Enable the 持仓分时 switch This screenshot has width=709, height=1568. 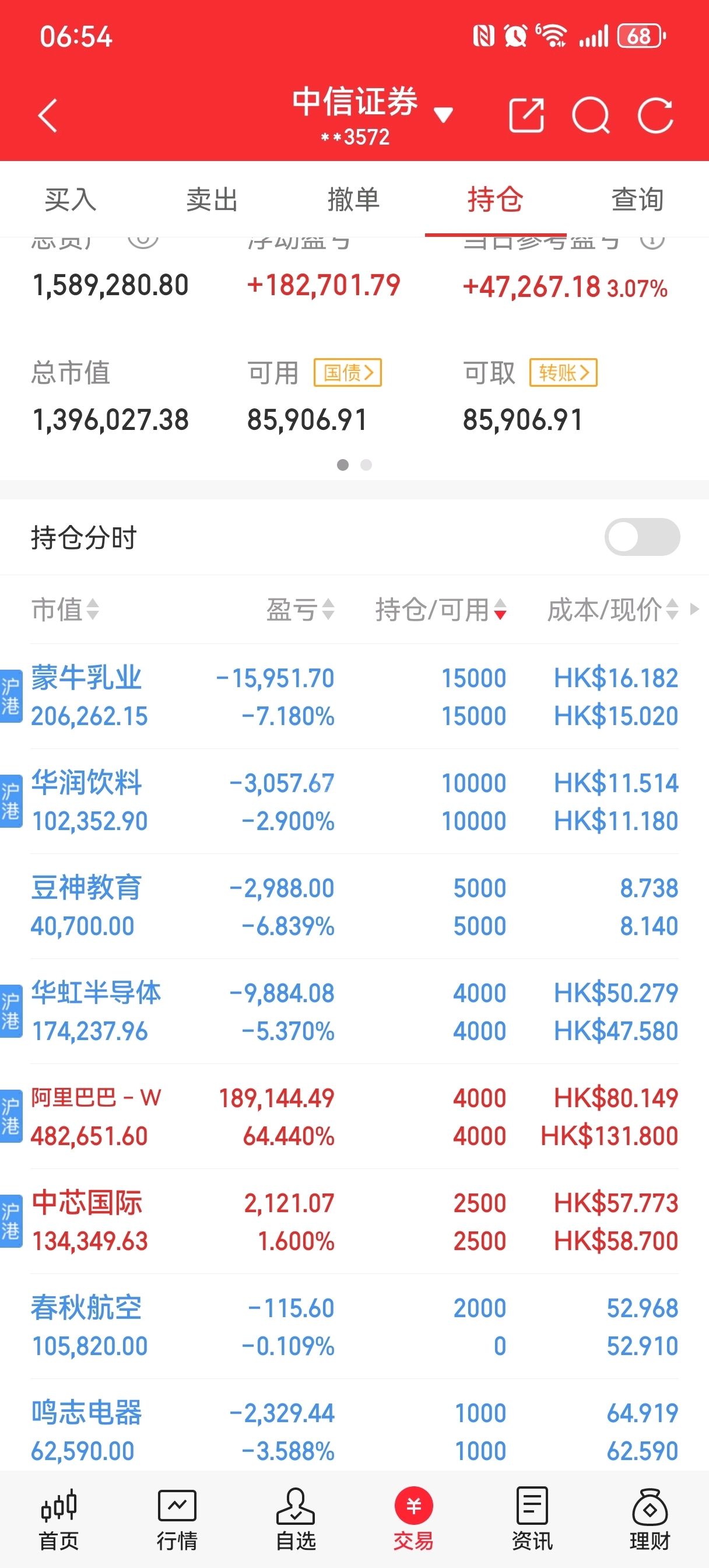click(x=641, y=537)
